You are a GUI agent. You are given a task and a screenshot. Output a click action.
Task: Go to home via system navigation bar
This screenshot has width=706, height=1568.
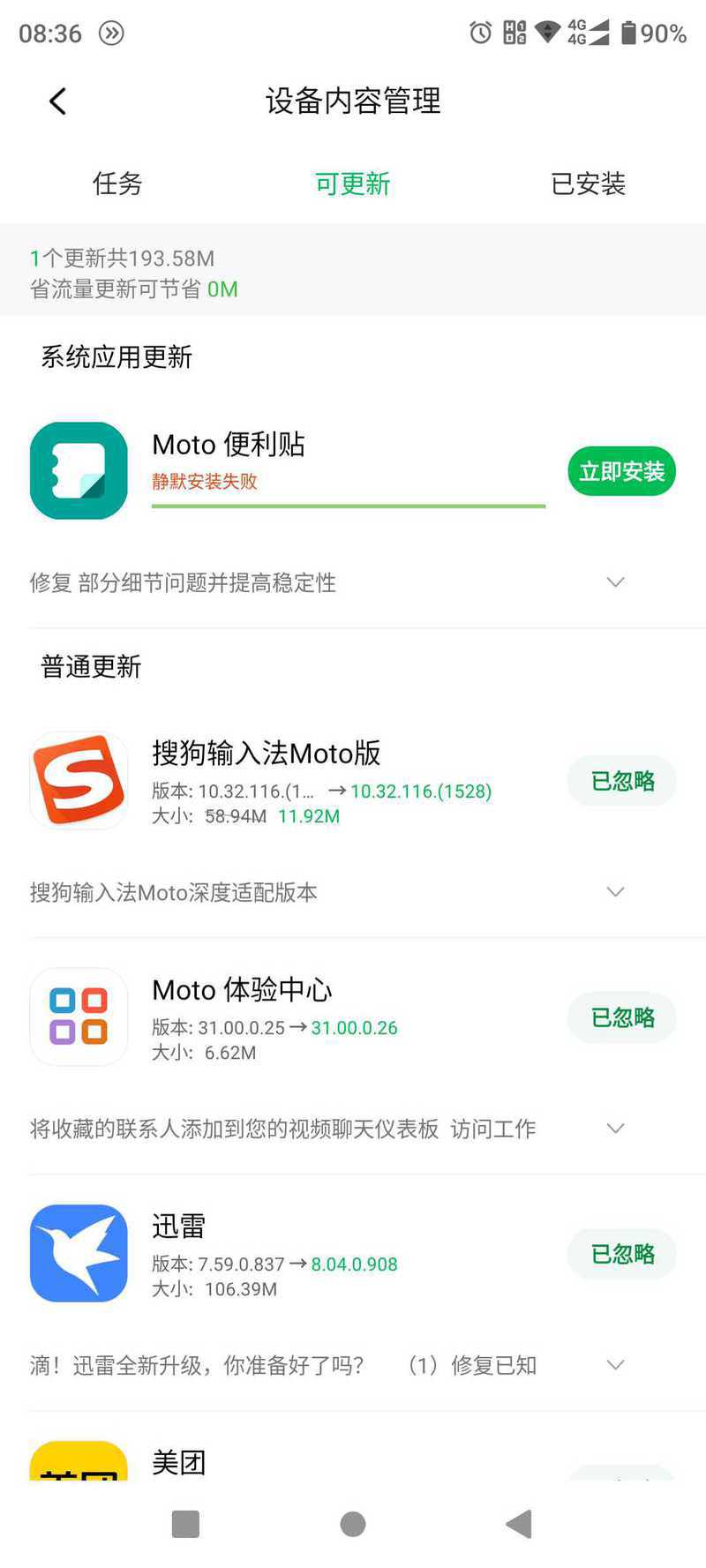(353, 1524)
